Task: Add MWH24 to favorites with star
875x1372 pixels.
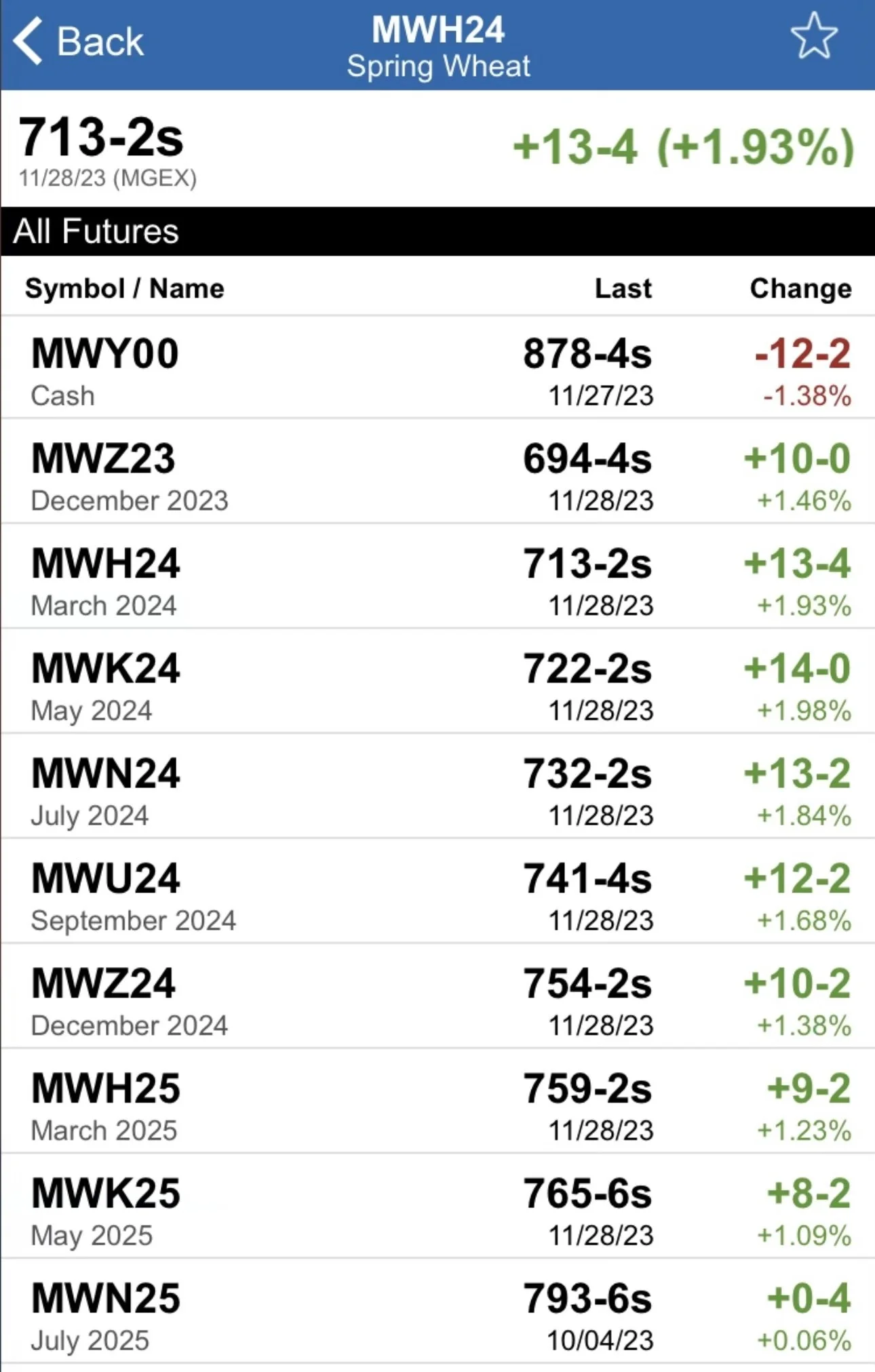Action: coord(813,37)
